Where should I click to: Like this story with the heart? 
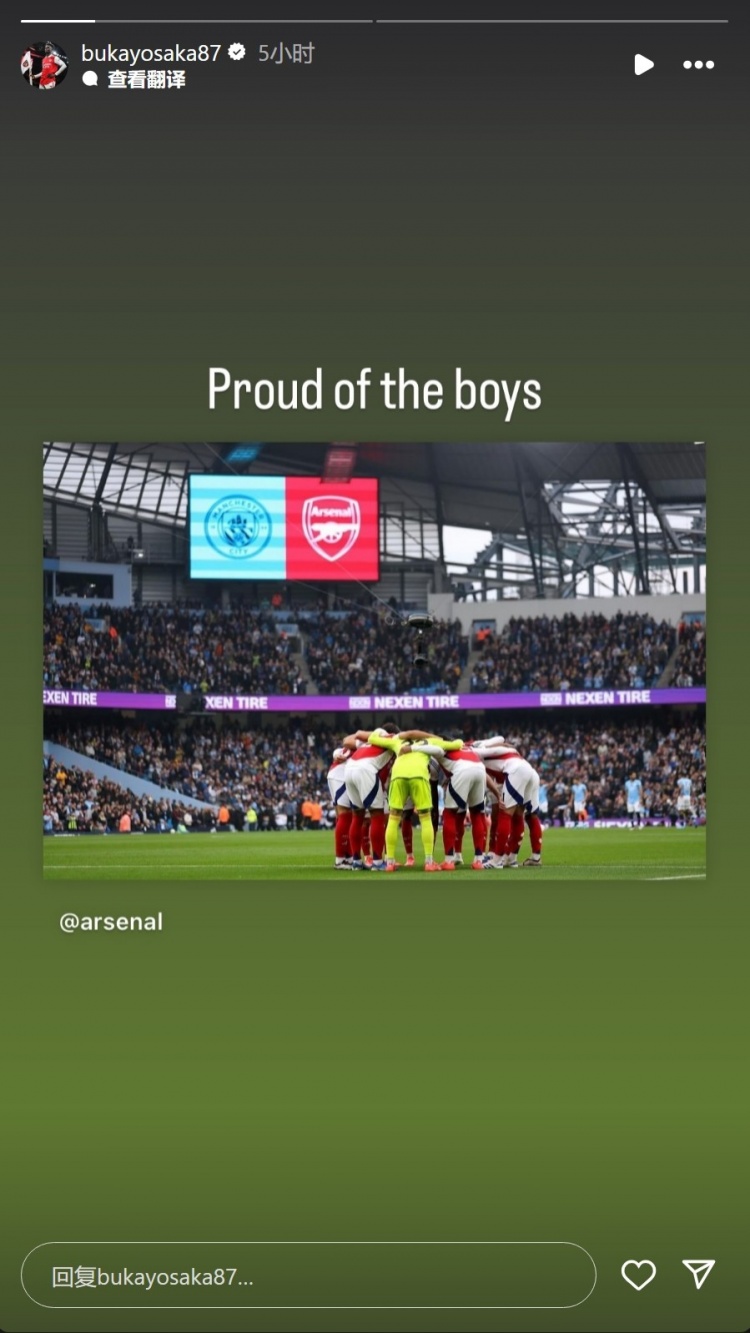(x=638, y=1275)
